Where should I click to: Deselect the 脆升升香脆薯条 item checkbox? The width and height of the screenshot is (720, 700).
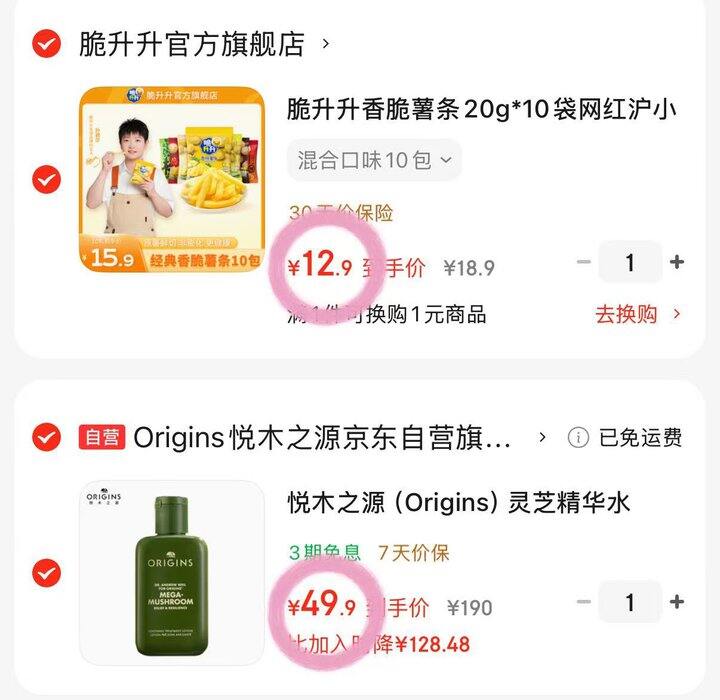[x=46, y=180]
